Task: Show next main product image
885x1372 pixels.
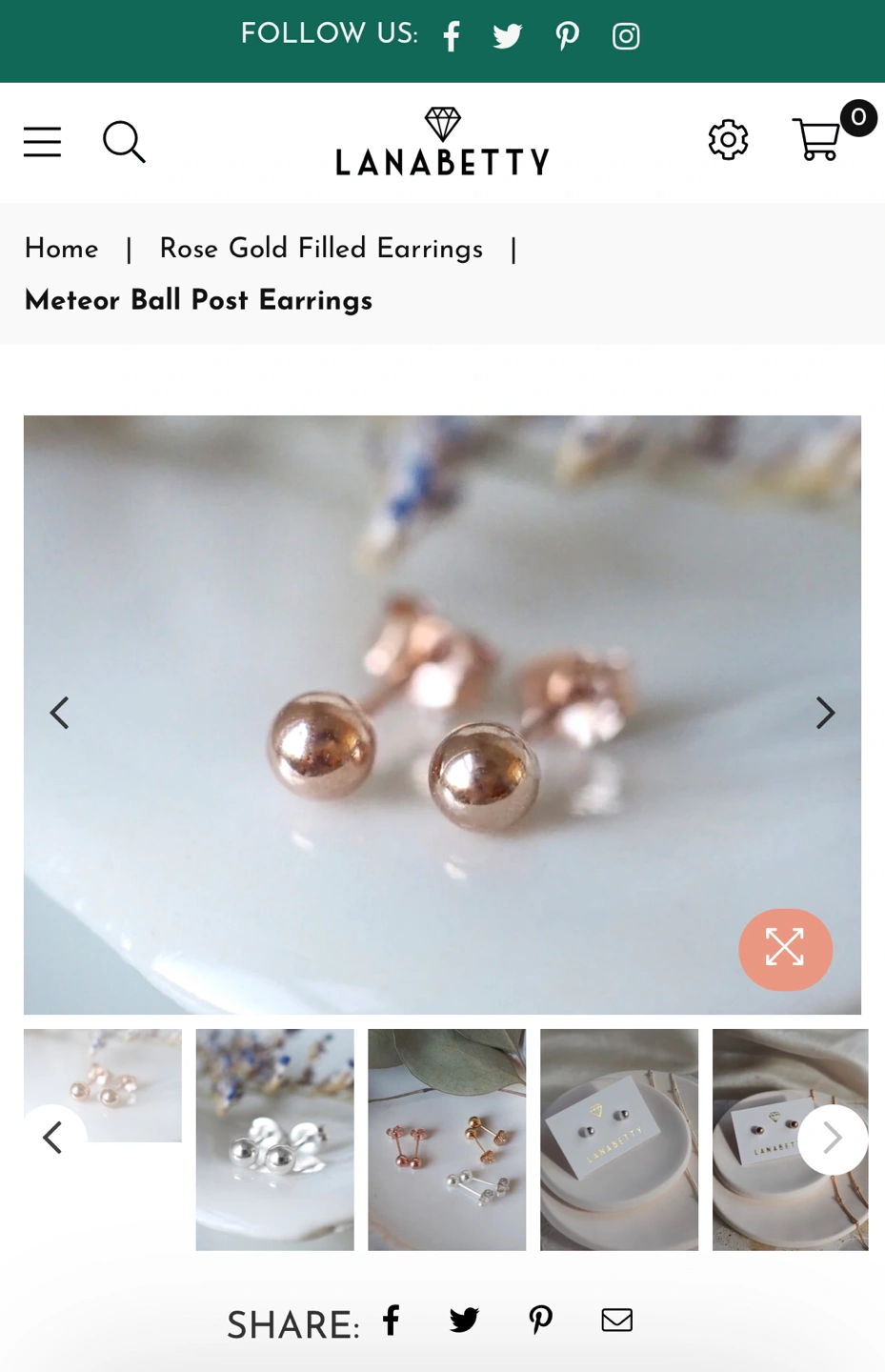Action: [x=825, y=713]
